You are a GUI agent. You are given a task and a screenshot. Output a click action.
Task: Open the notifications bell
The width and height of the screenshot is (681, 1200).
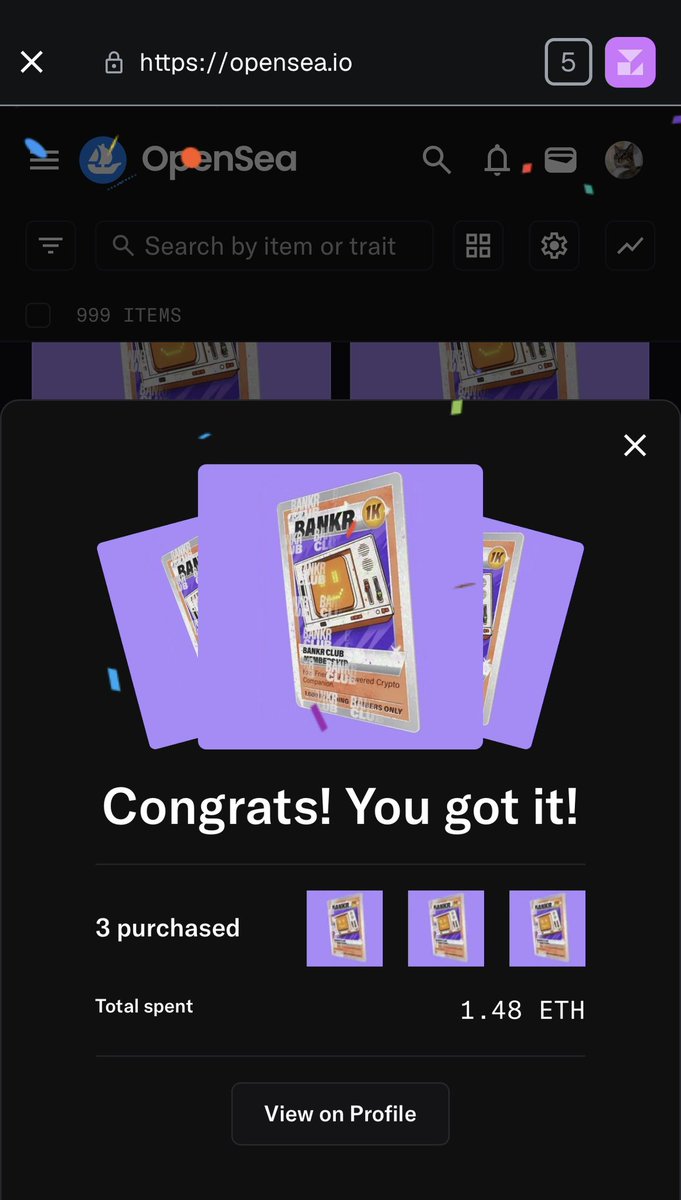coord(497,160)
